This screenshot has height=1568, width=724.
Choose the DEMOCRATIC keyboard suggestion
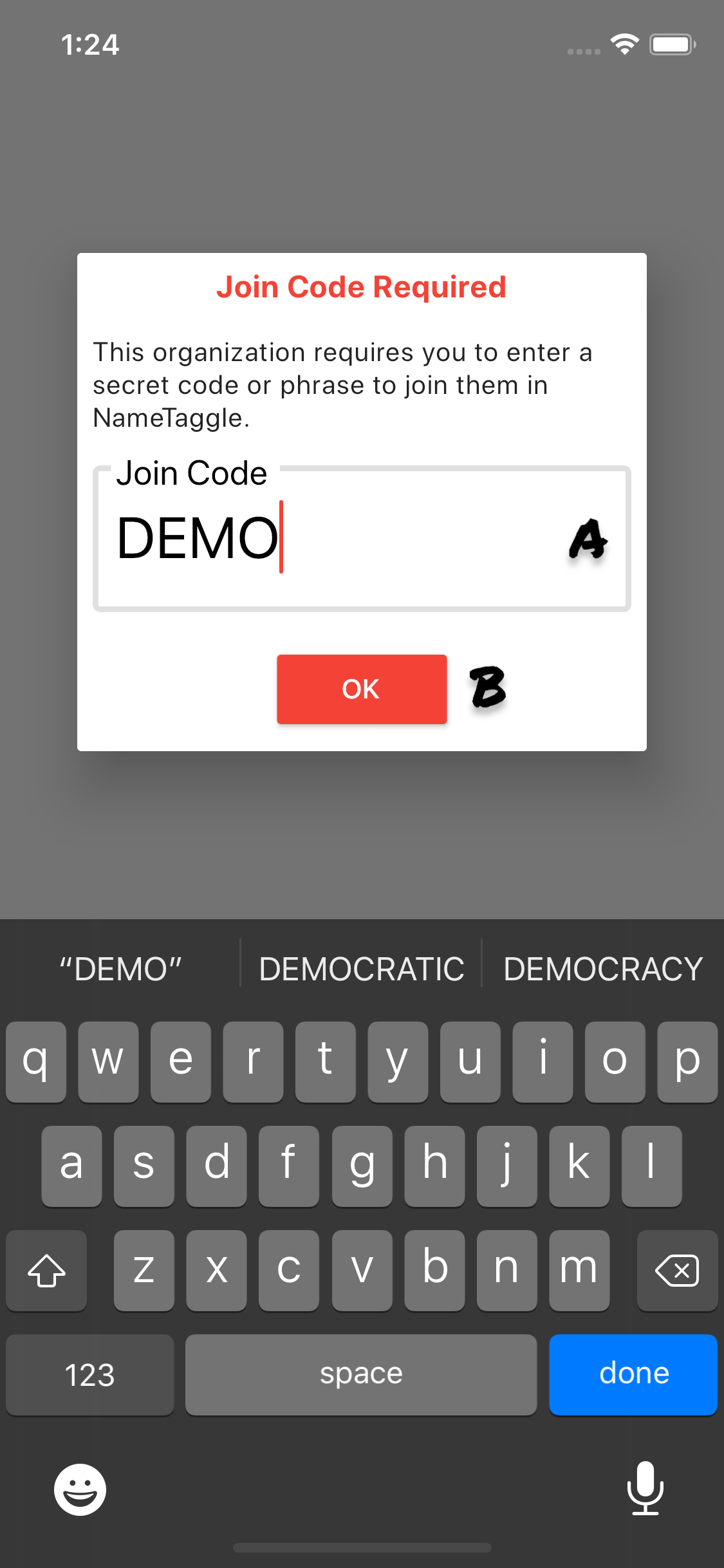pyautogui.click(x=361, y=969)
